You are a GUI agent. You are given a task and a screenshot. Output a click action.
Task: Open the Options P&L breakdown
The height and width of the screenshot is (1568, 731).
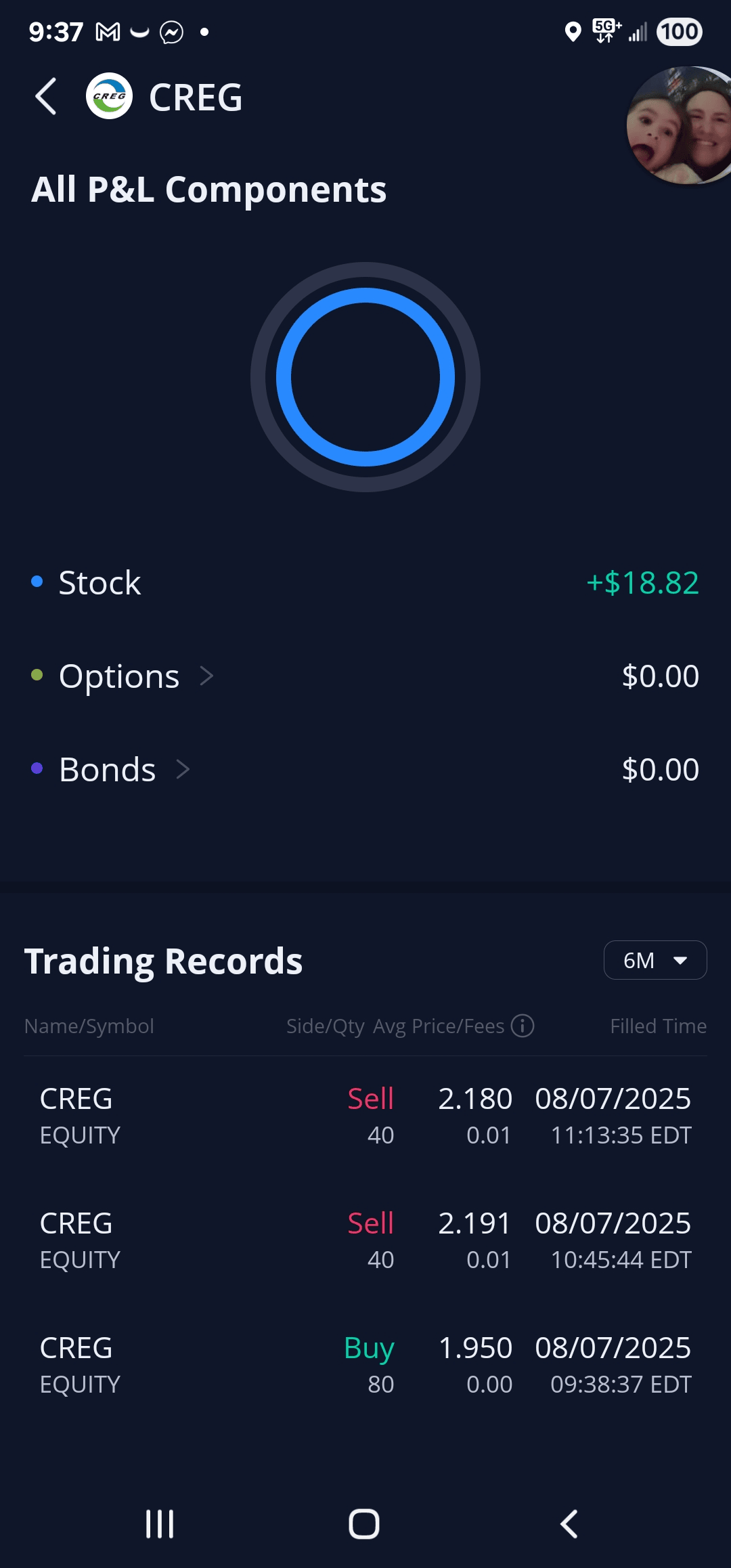pyautogui.click(x=135, y=676)
